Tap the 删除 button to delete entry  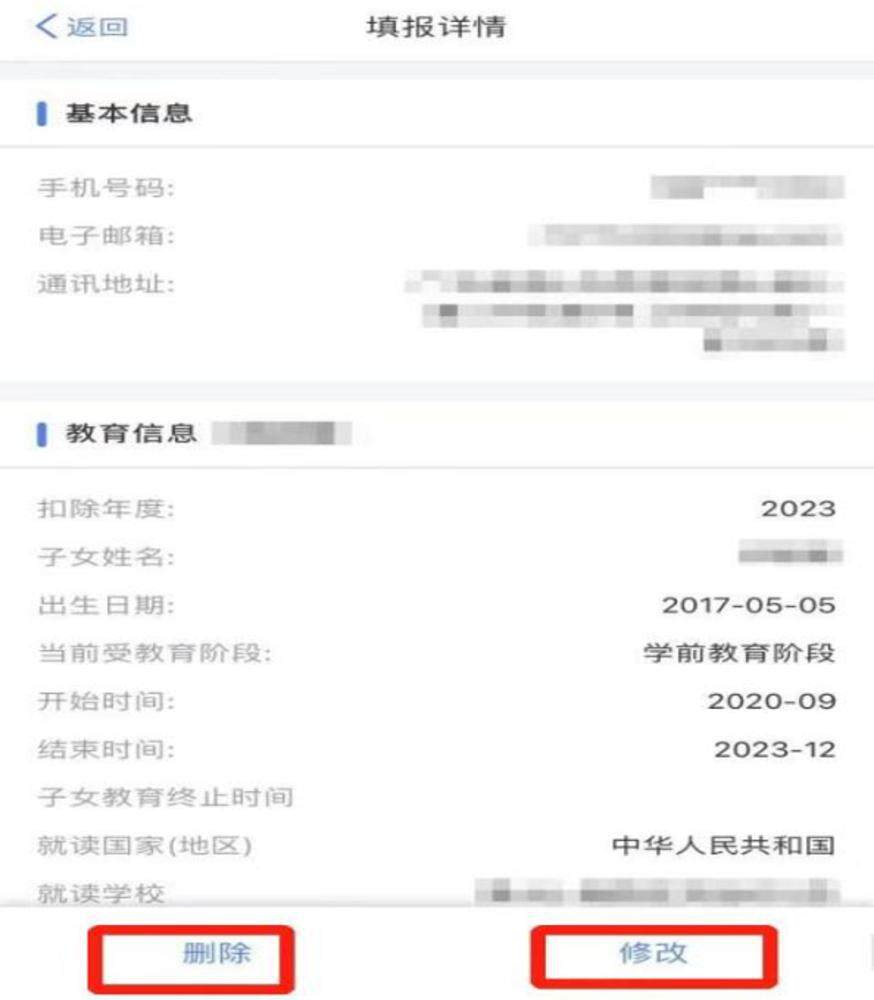coord(216,953)
